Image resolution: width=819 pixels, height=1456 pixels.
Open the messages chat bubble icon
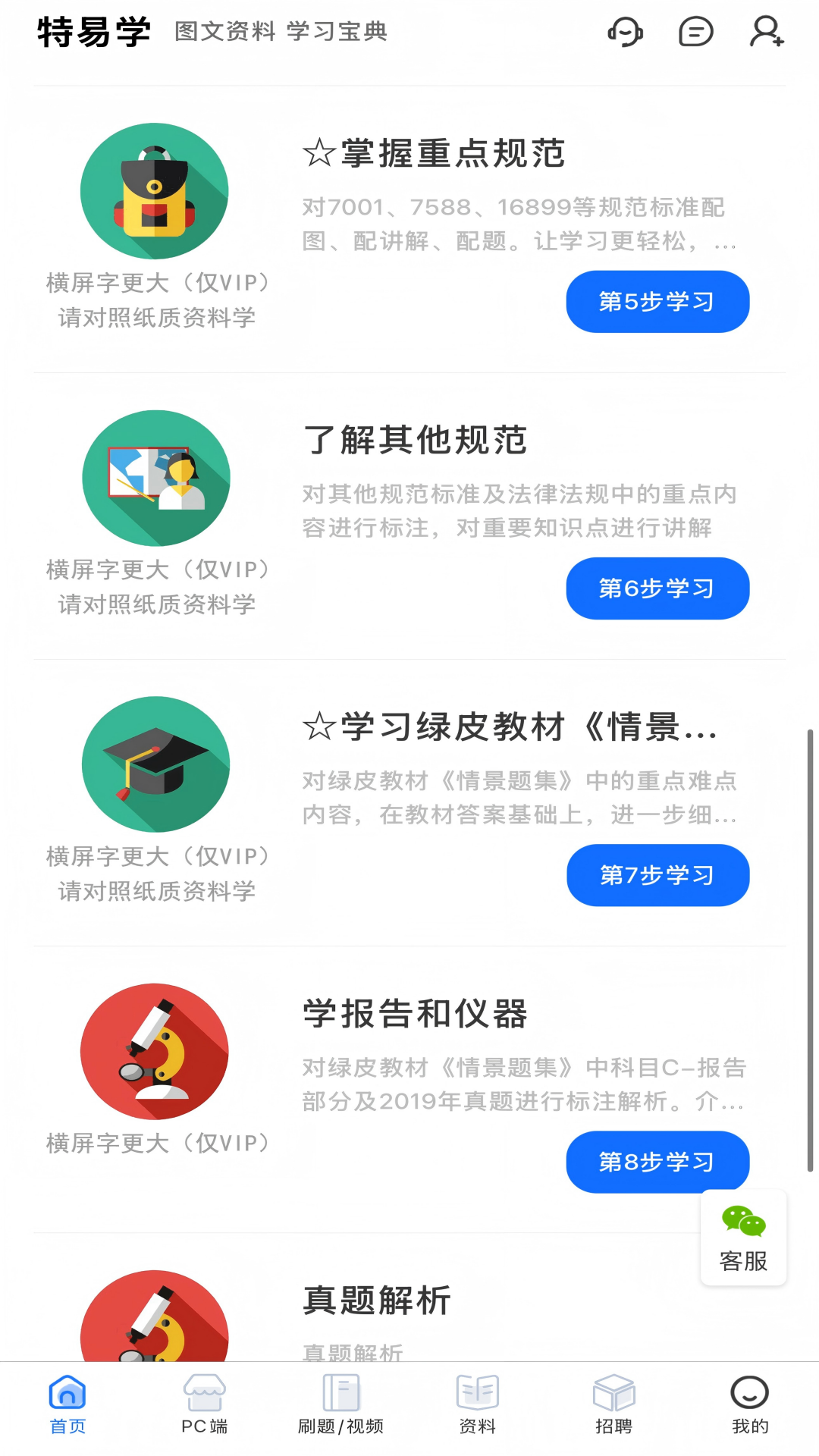pyautogui.click(x=695, y=32)
